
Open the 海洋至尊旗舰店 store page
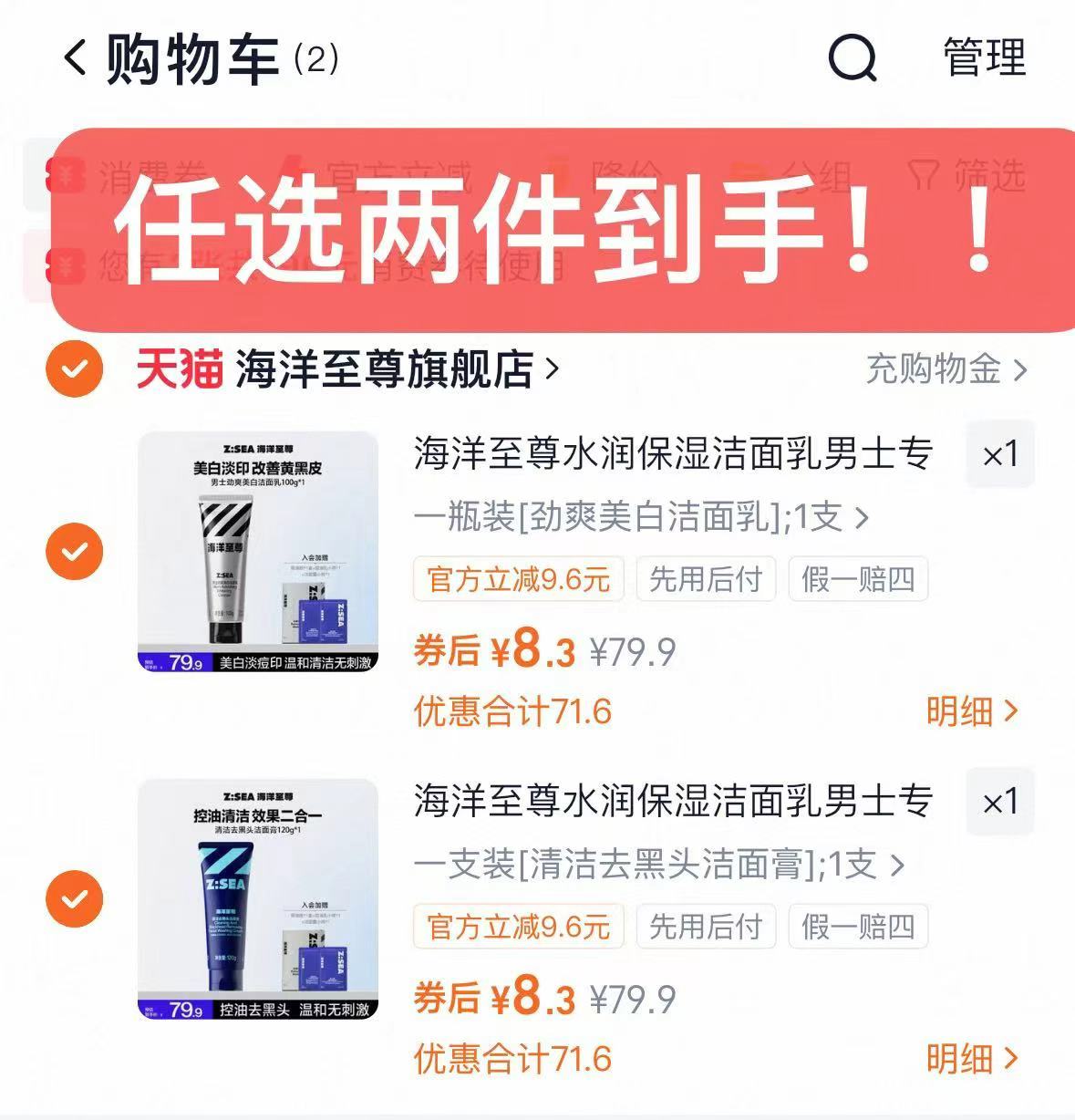[x=383, y=370]
